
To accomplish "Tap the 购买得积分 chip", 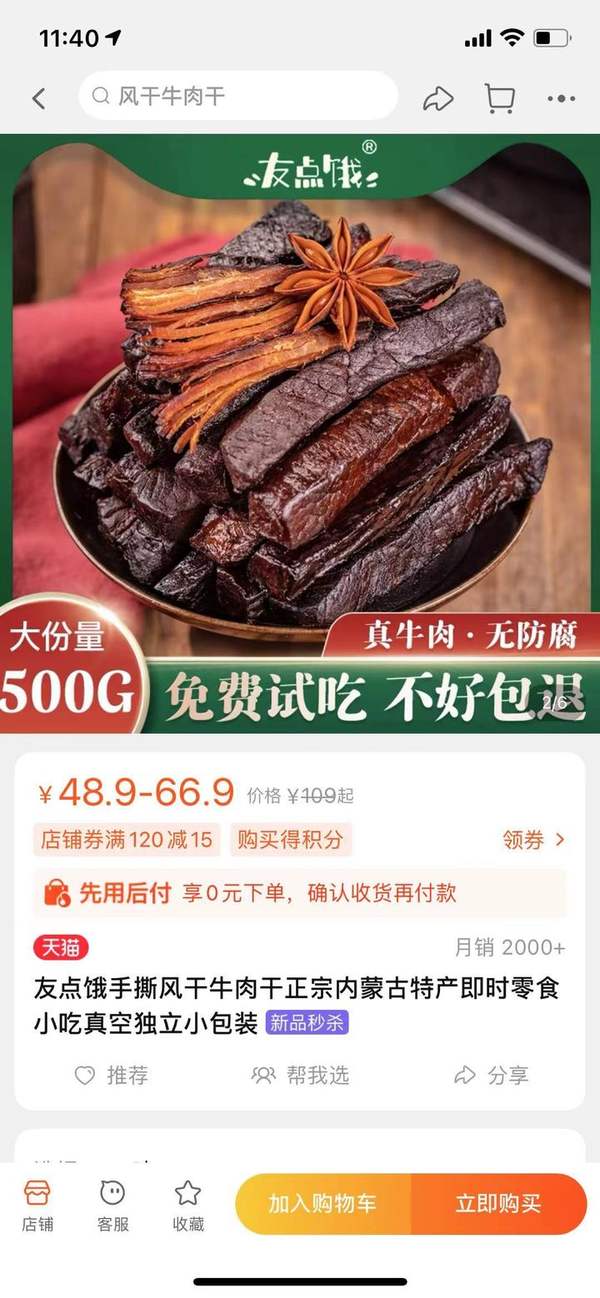I will (290, 840).
